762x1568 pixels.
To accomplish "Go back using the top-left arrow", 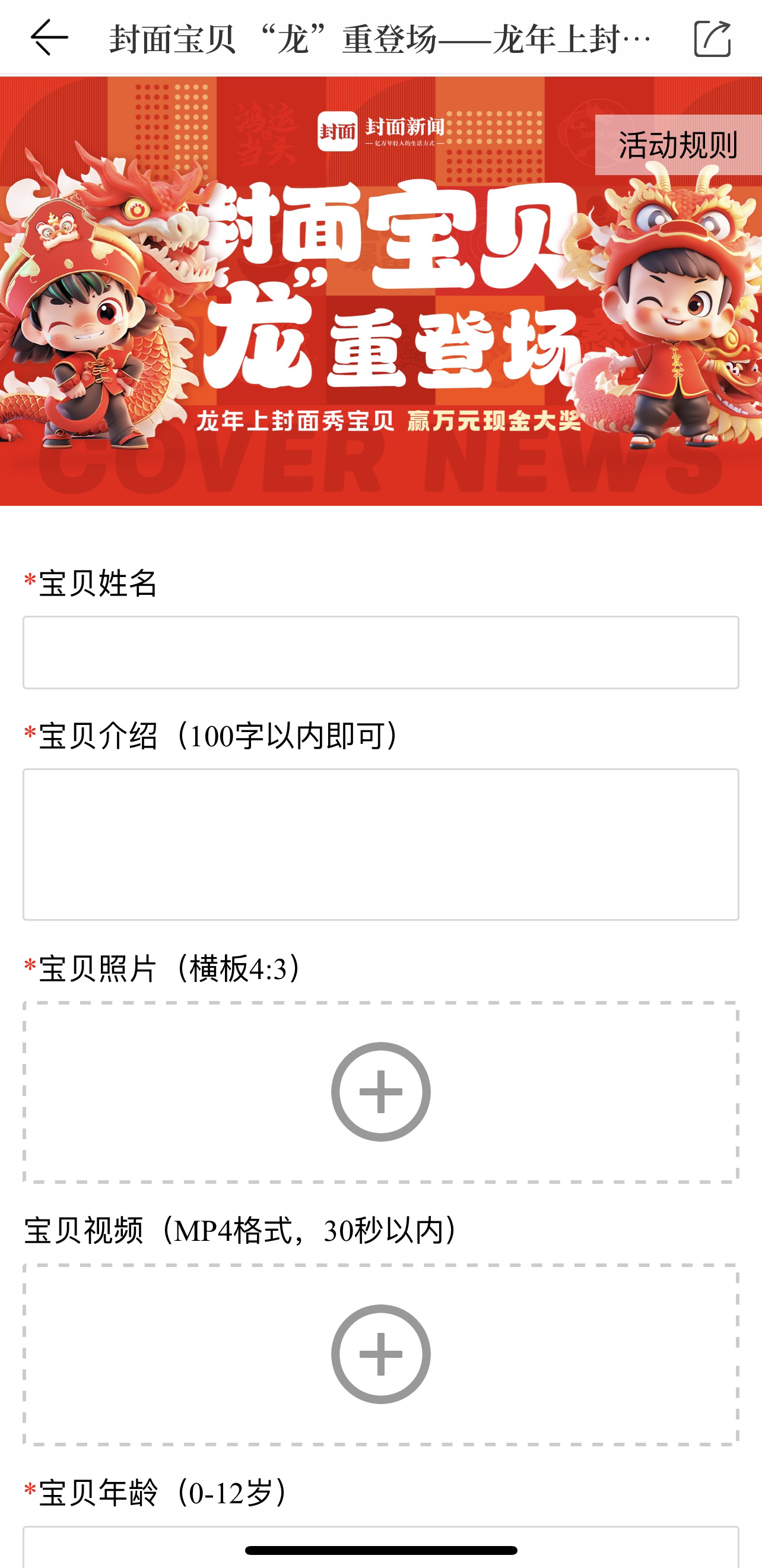I will 49,38.
